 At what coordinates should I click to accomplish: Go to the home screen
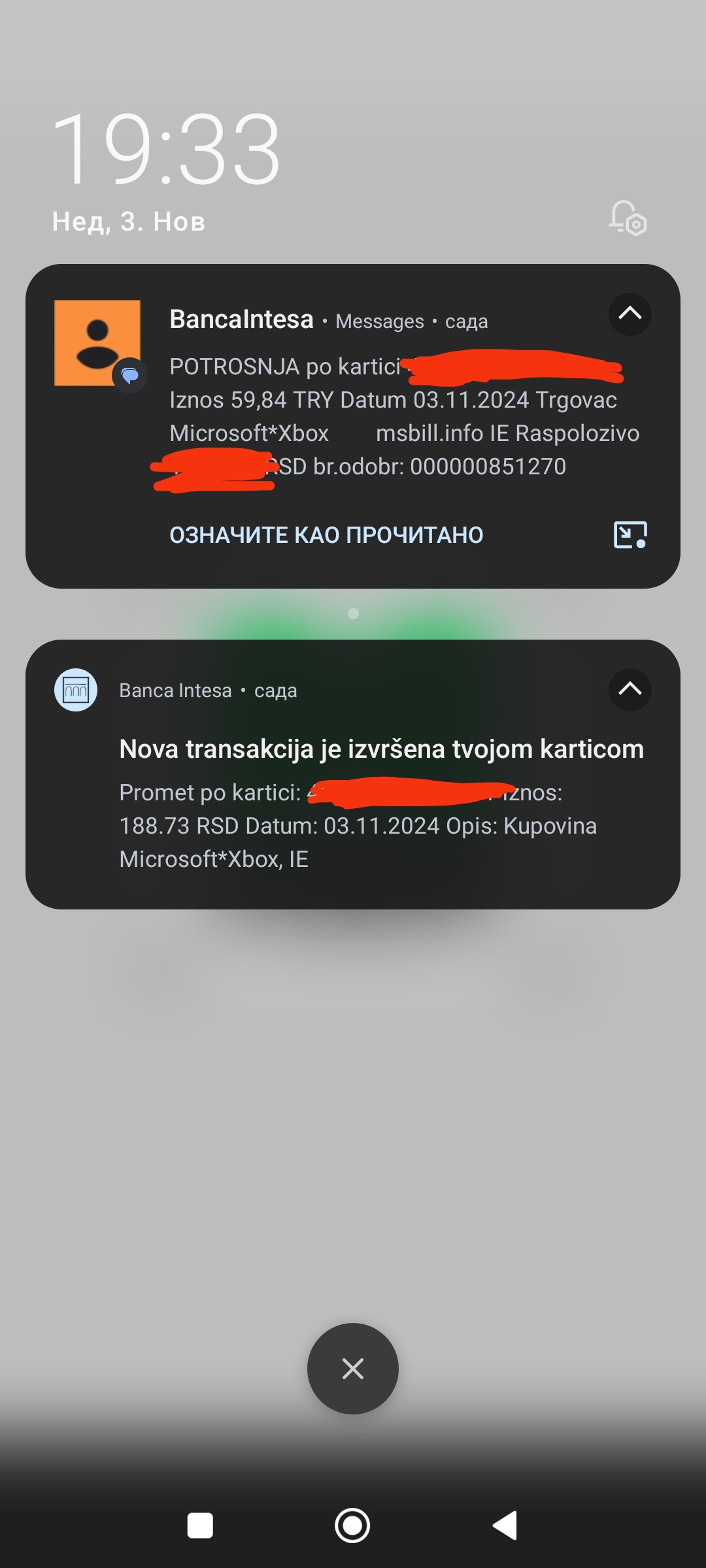(352, 1526)
